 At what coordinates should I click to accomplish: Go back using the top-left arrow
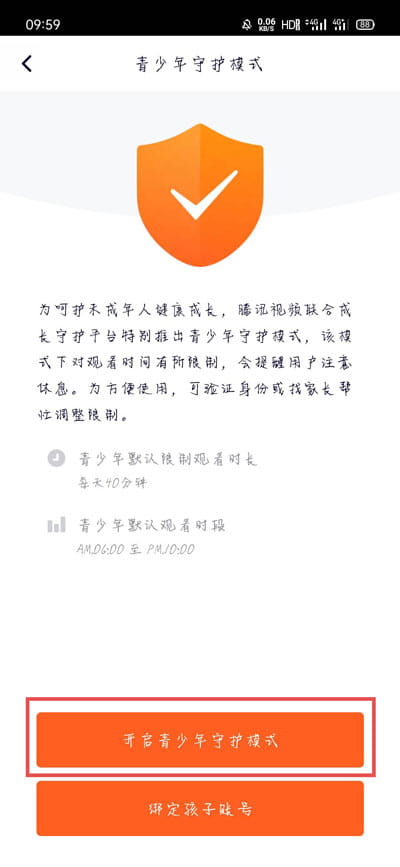tap(27, 64)
